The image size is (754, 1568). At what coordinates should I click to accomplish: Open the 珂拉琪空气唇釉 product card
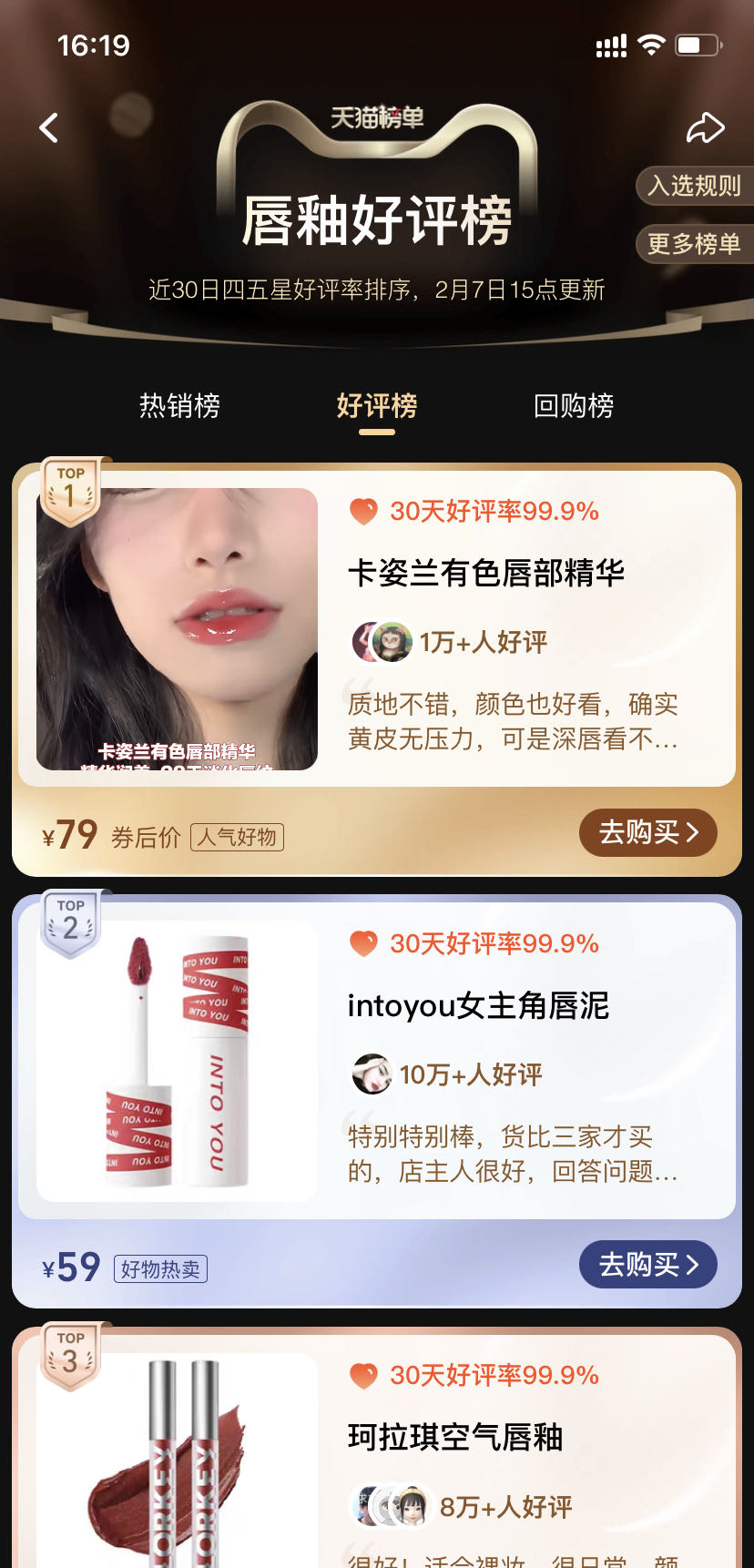coord(455,1437)
